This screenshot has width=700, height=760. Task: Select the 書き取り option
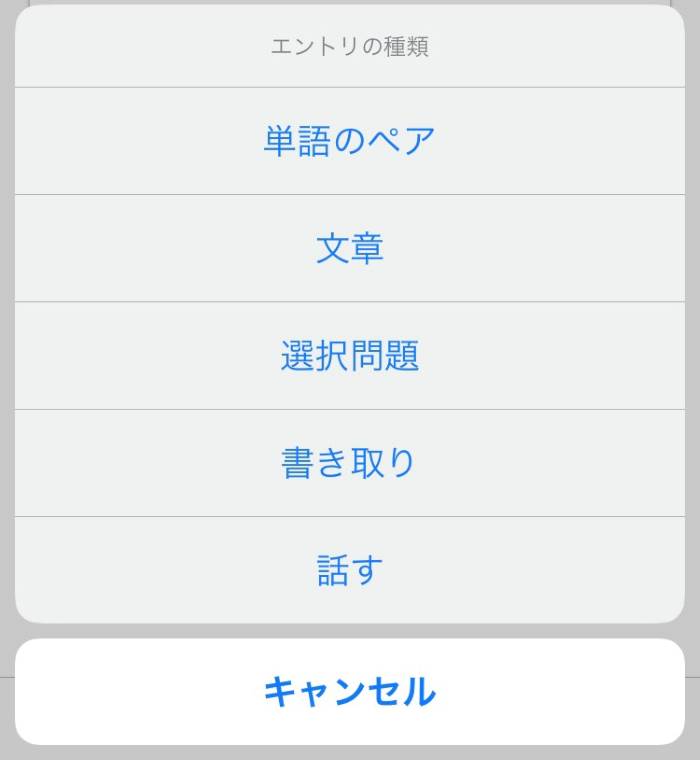(x=350, y=463)
